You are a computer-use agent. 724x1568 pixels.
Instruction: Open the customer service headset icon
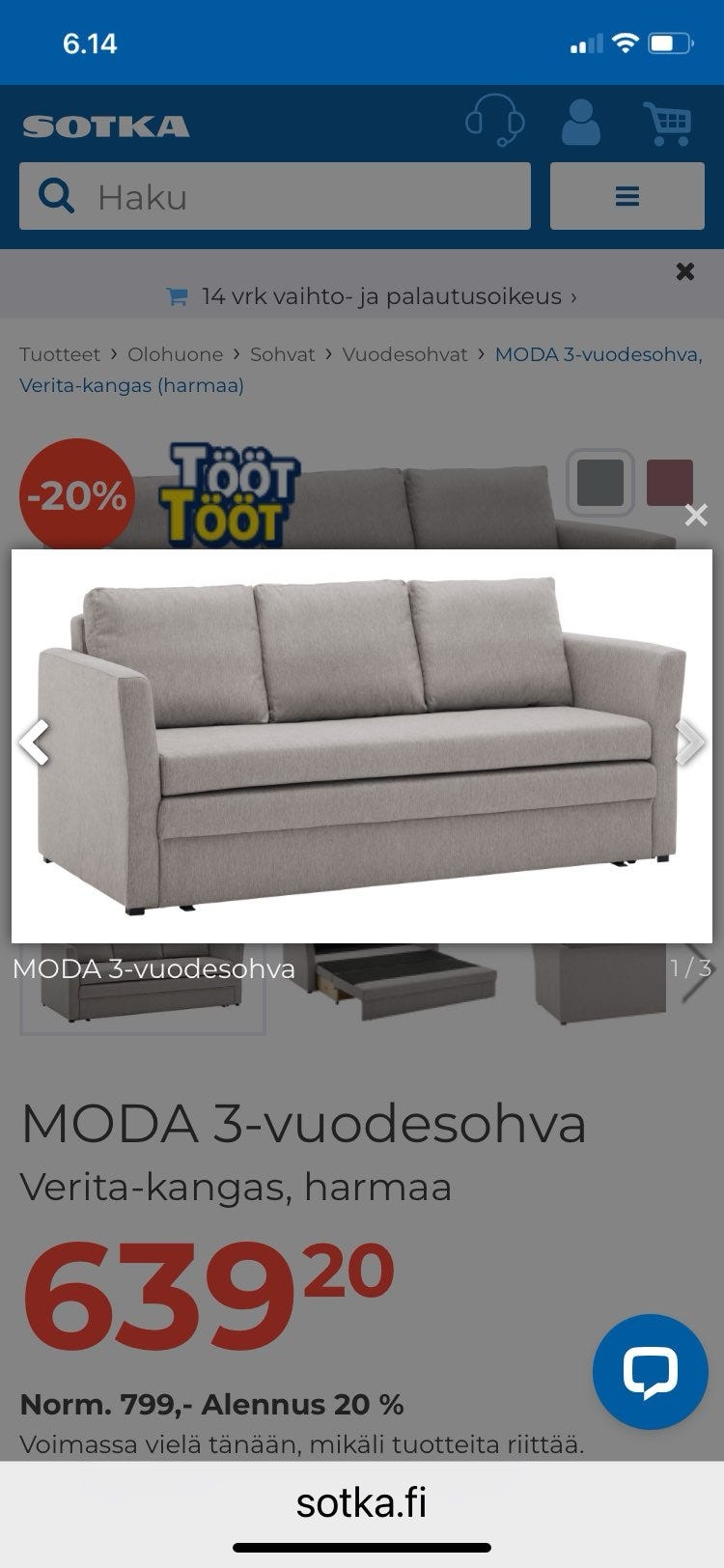click(497, 124)
